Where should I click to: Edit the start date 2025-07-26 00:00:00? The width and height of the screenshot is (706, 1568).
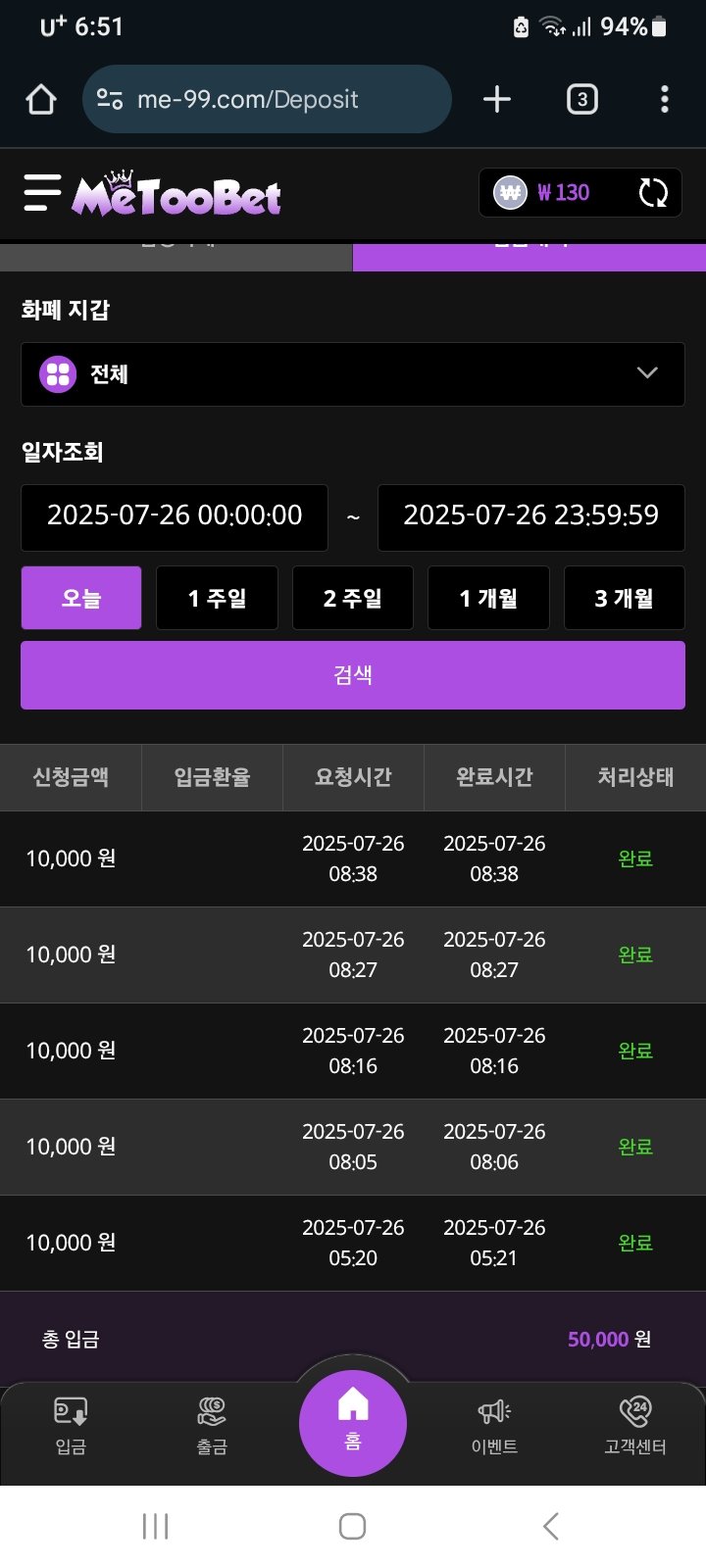175,516
